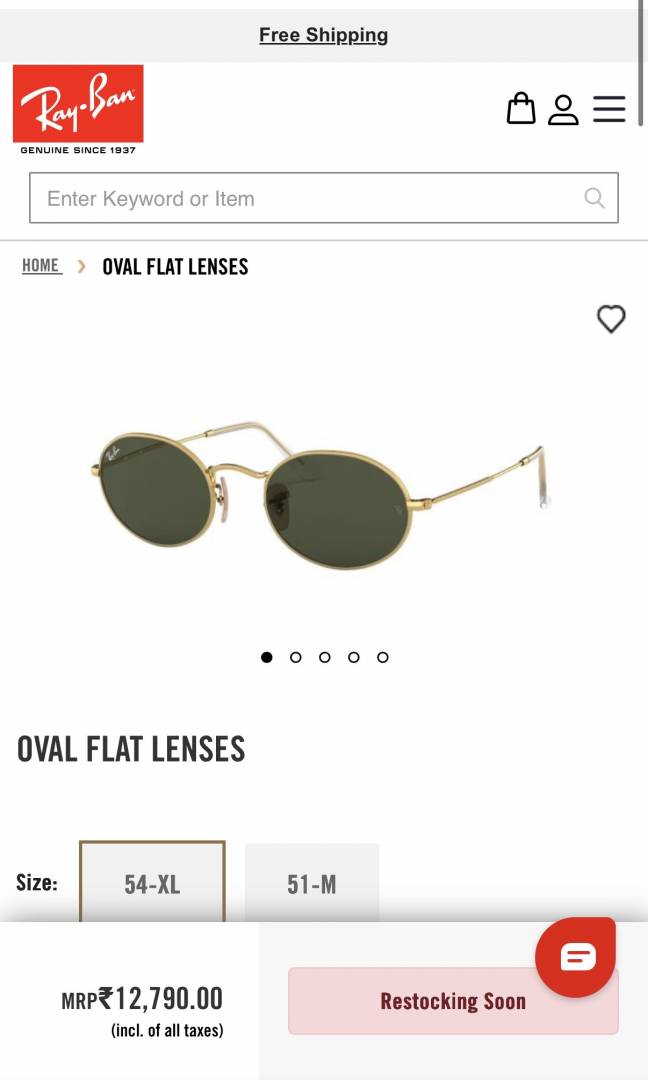Image resolution: width=648 pixels, height=1080 pixels.
Task: Focus the Enter Keyword or Item field
Action: point(300,198)
